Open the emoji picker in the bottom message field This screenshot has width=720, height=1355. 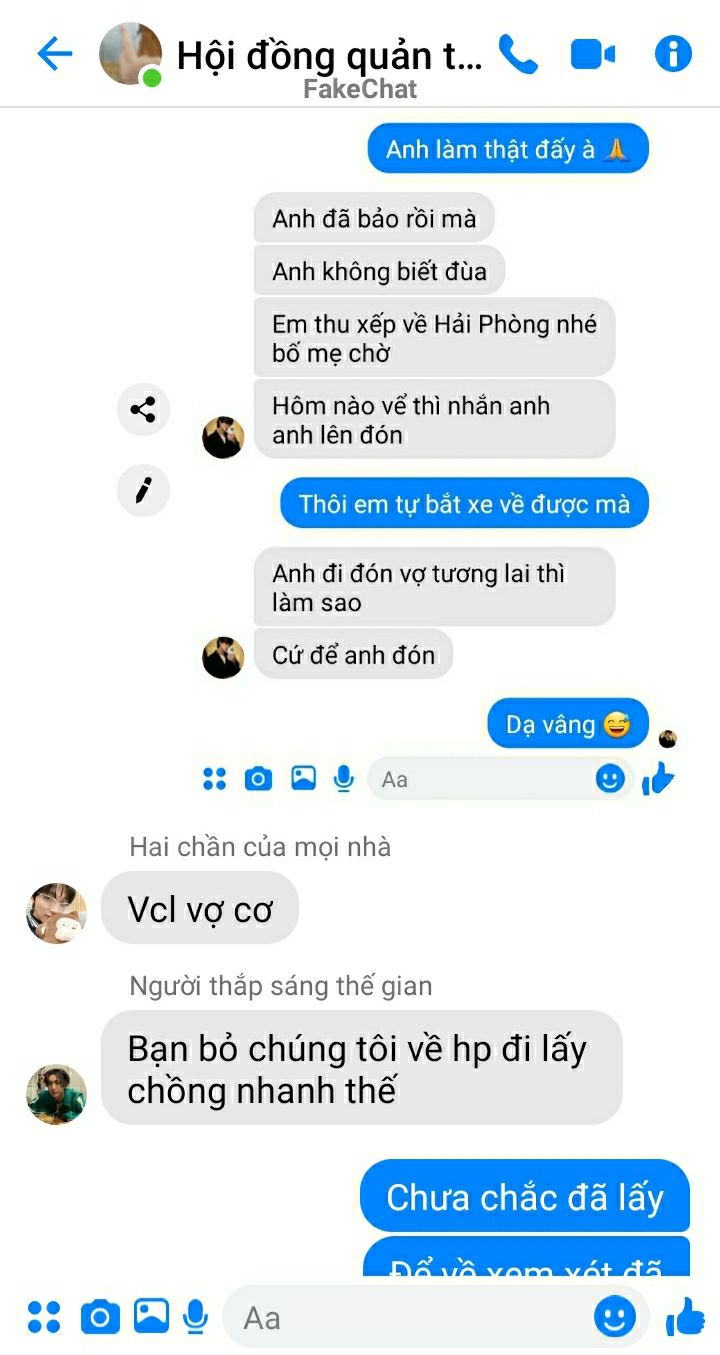(615, 1317)
